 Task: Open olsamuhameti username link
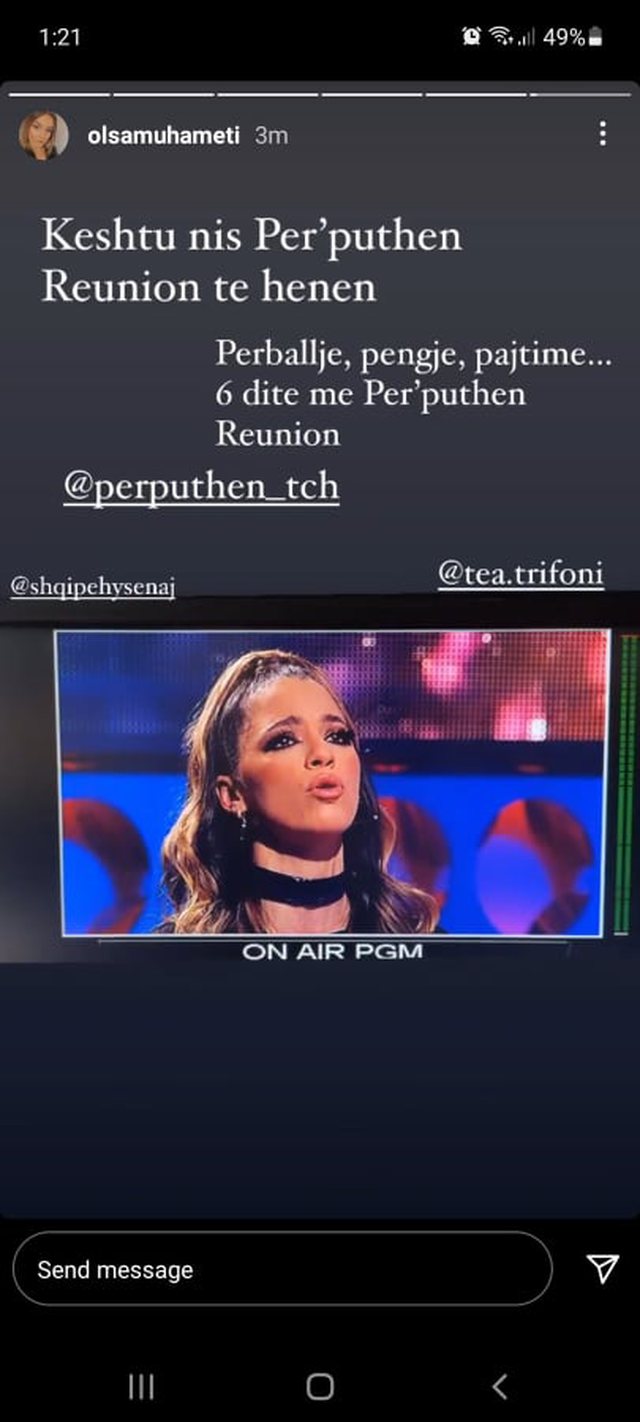coord(163,135)
